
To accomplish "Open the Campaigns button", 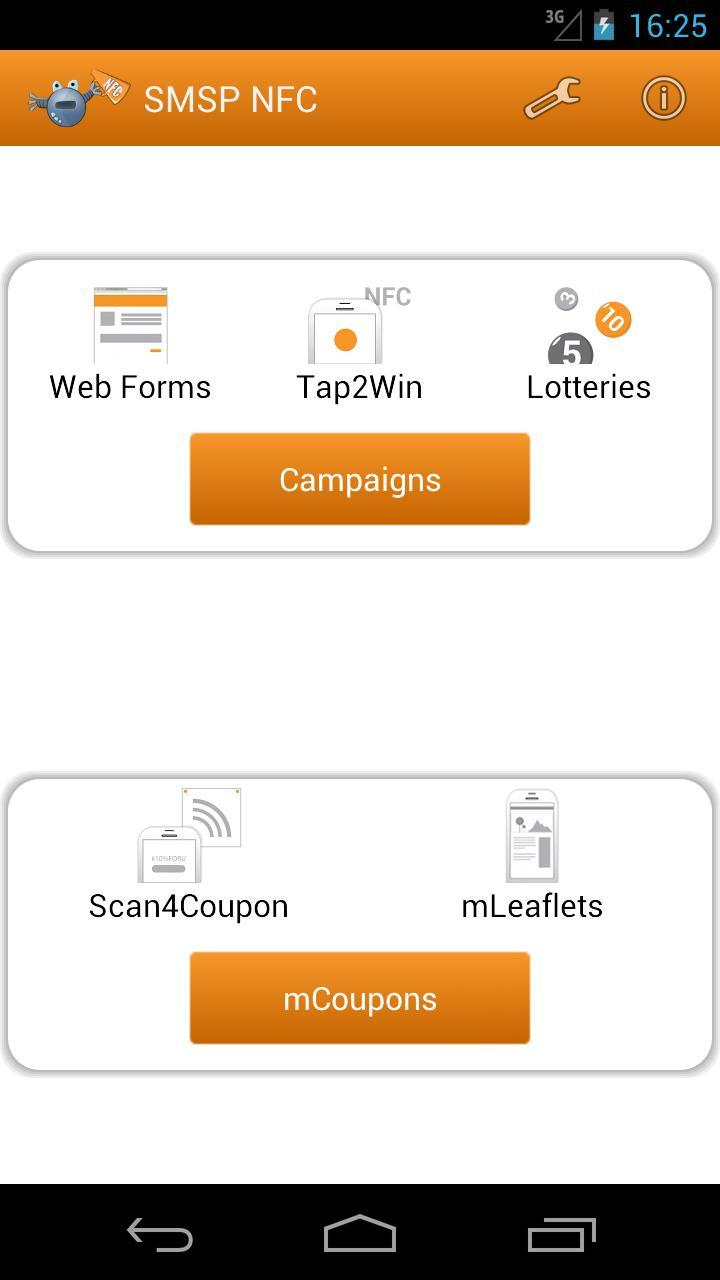I will (360, 479).
